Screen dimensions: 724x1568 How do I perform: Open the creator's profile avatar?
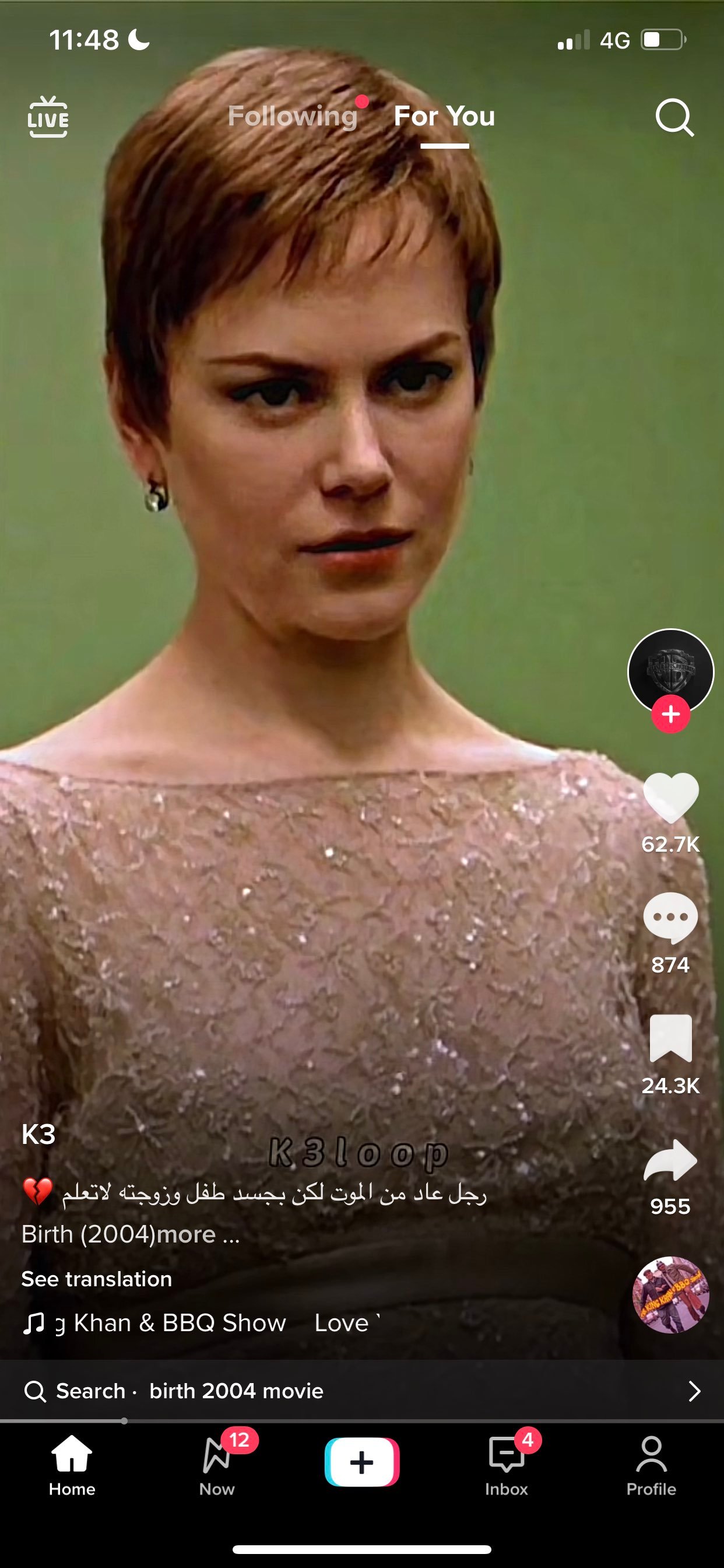[x=670, y=670]
